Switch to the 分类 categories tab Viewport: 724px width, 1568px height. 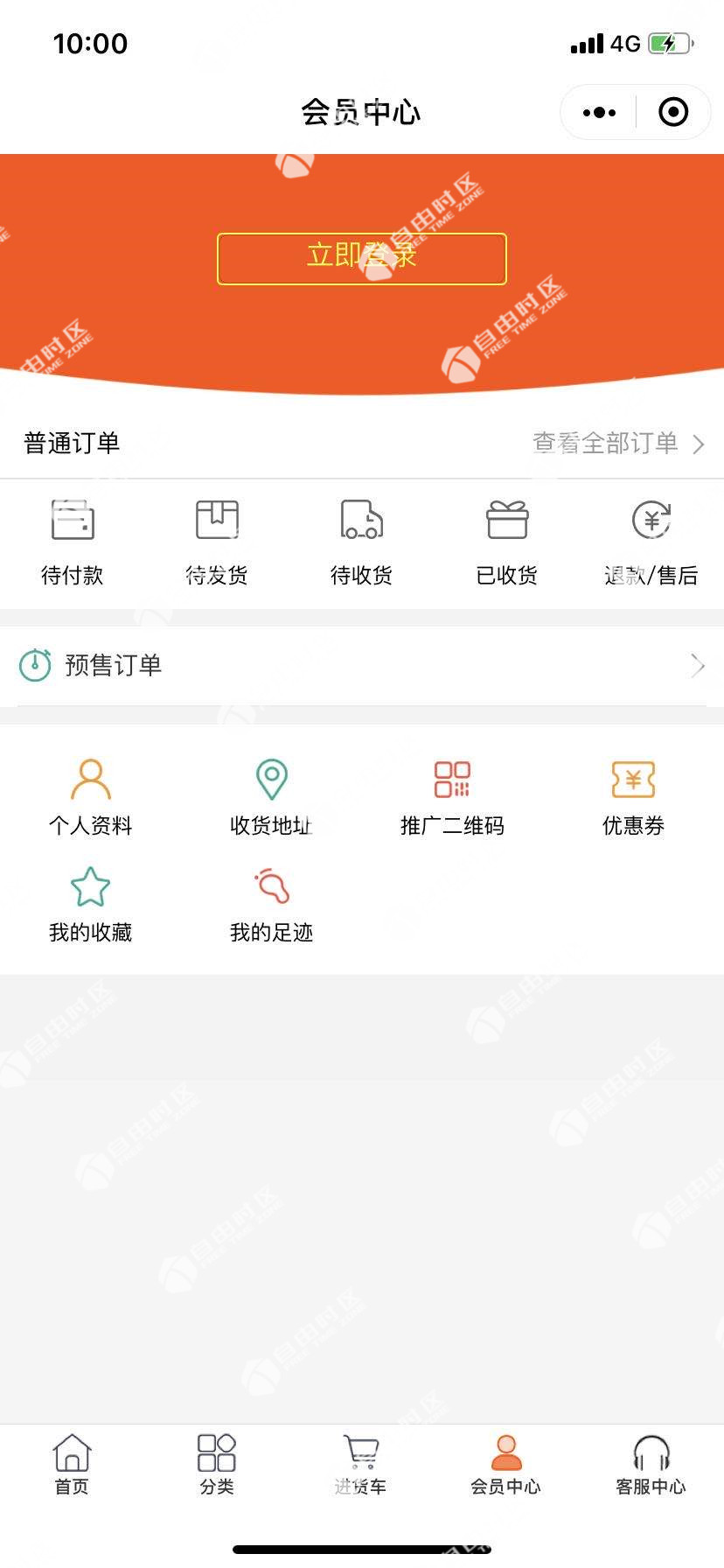click(x=217, y=1466)
